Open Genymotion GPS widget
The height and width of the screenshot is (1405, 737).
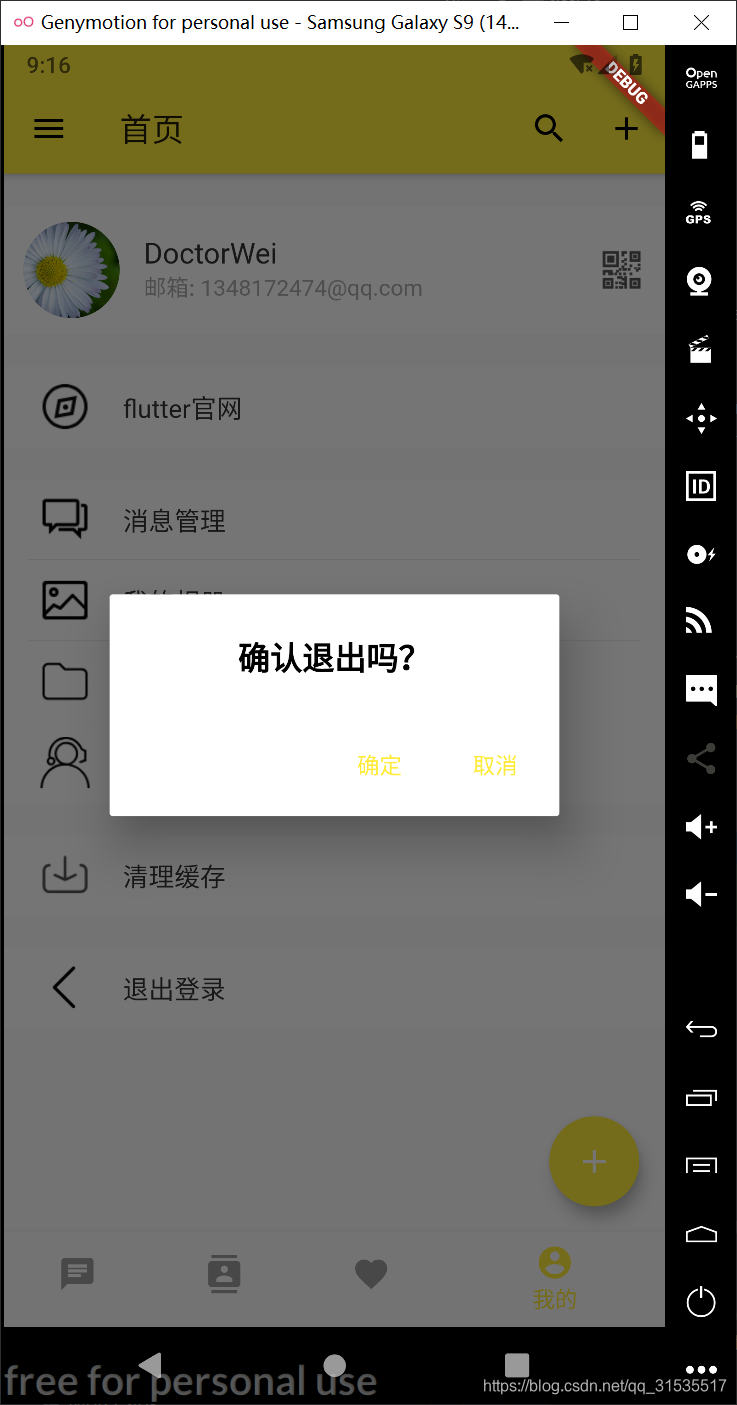pyautogui.click(x=699, y=212)
